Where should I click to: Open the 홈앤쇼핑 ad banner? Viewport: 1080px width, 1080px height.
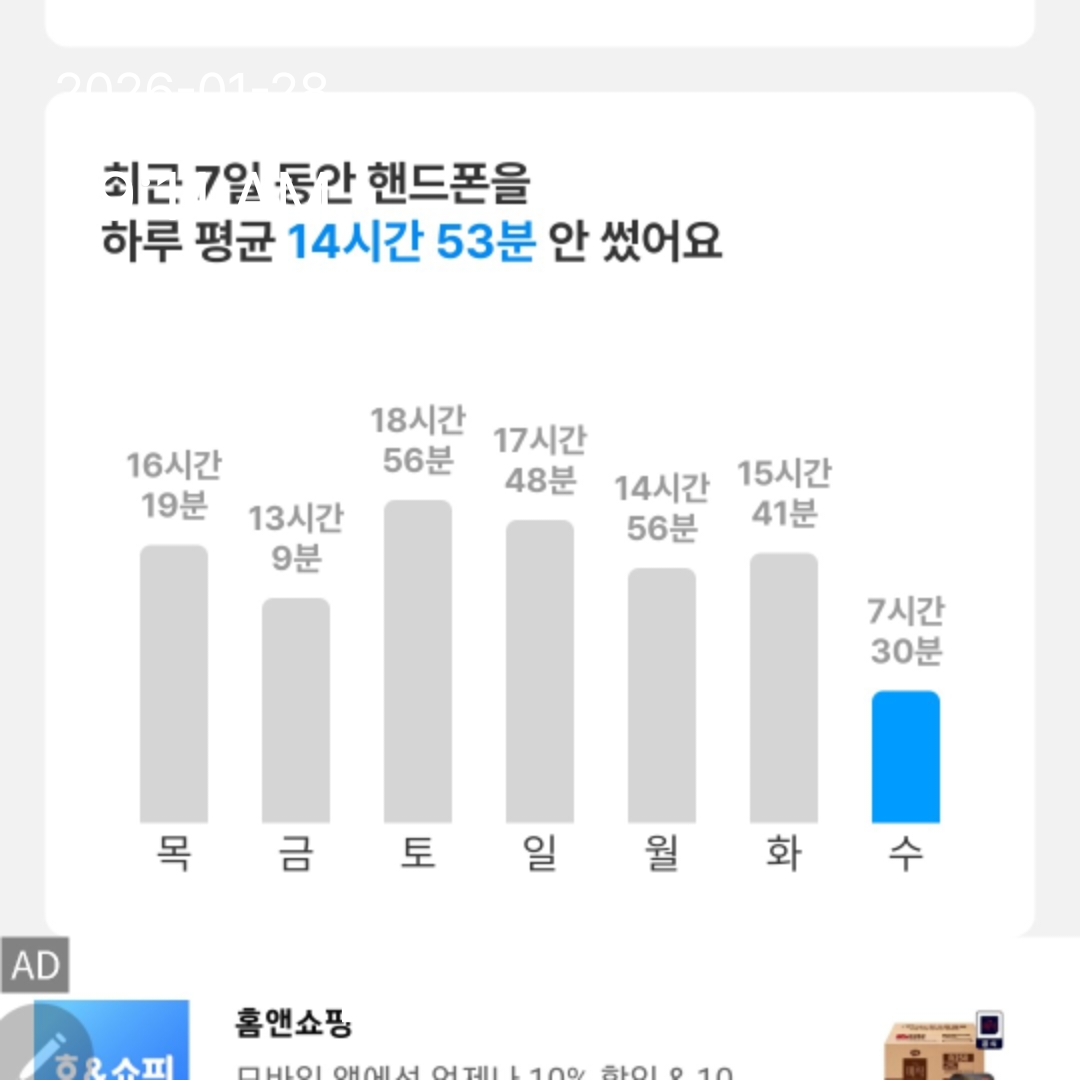click(x=540, y=1040)
